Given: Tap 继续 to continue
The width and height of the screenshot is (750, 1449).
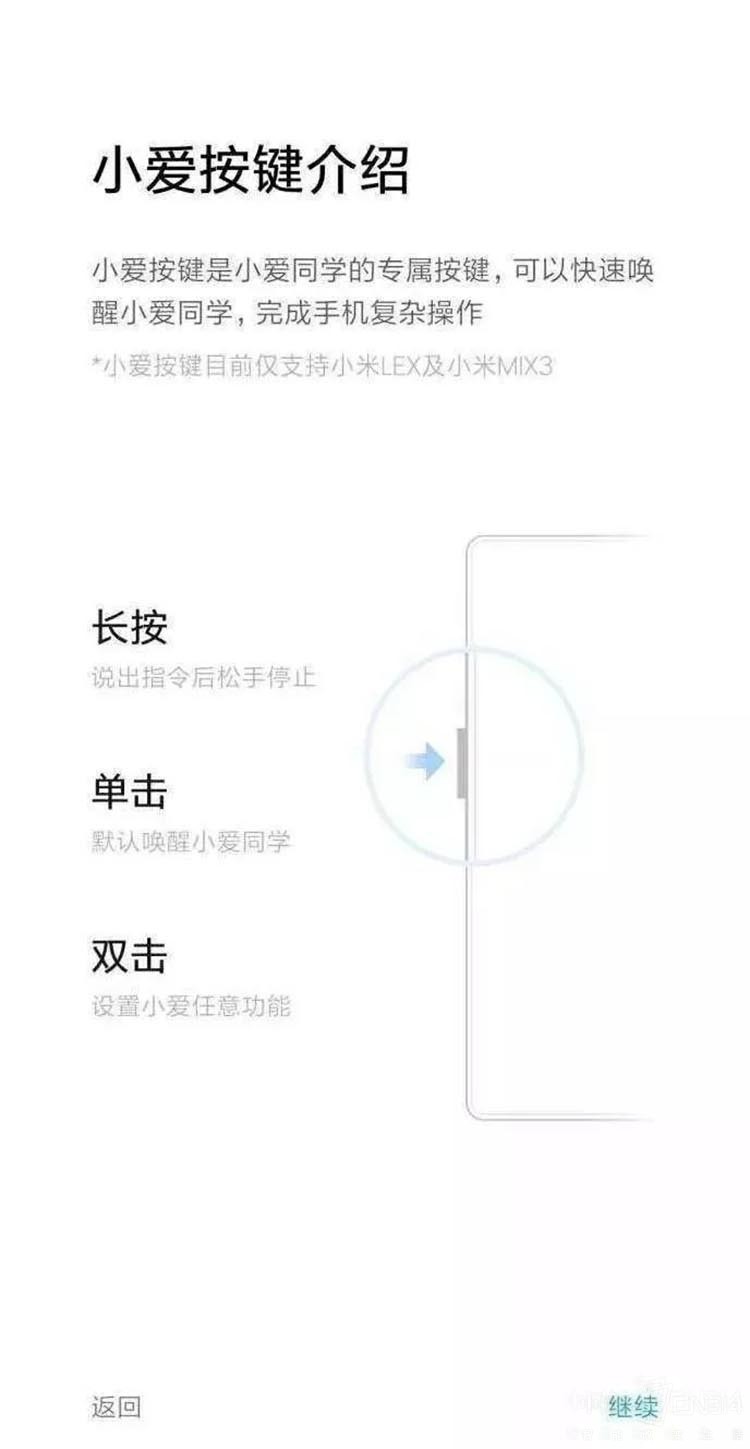Looking at the screenshot, I should 633,1407.
